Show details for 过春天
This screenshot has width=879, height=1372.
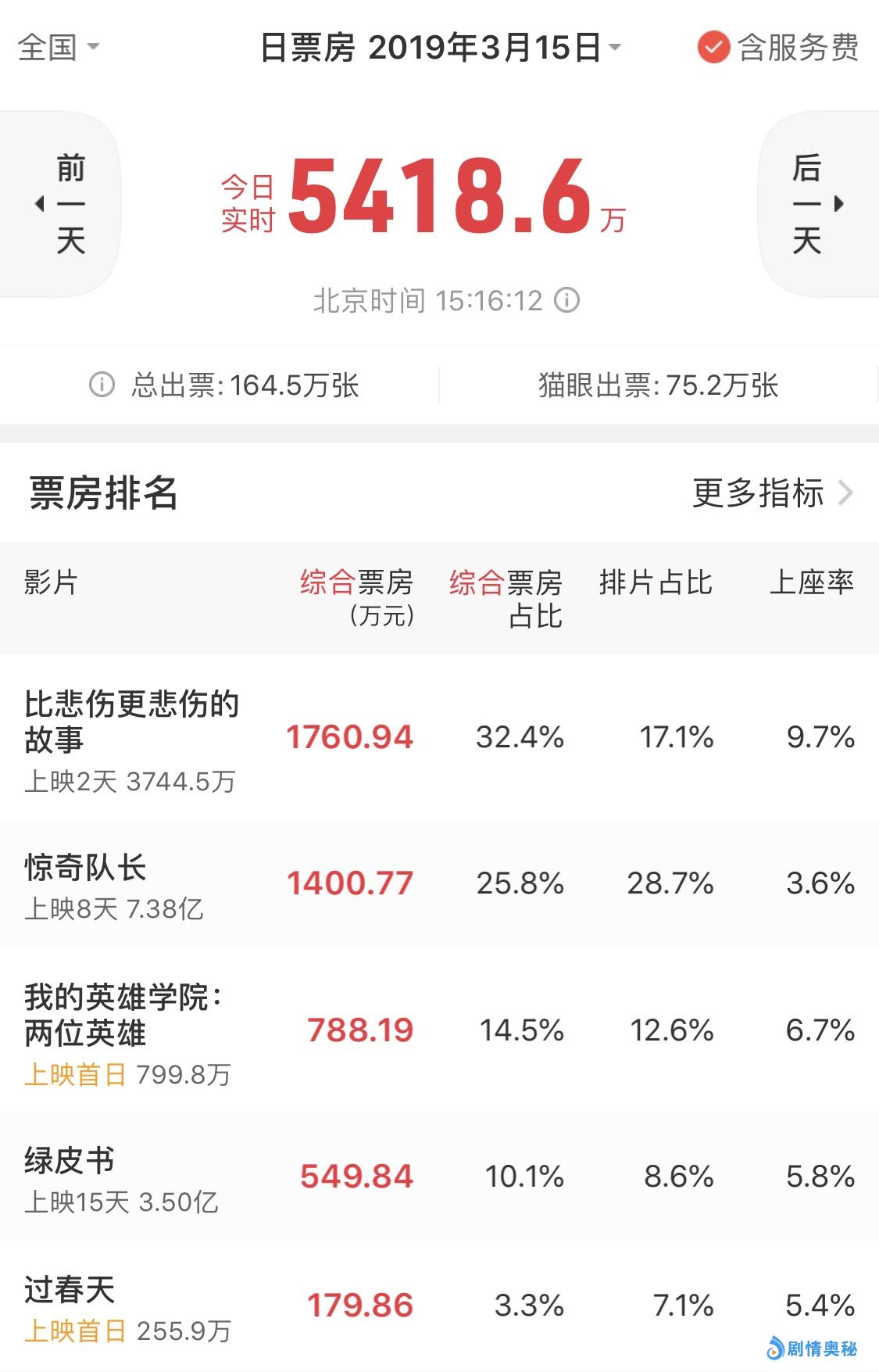click(70, 1290)
